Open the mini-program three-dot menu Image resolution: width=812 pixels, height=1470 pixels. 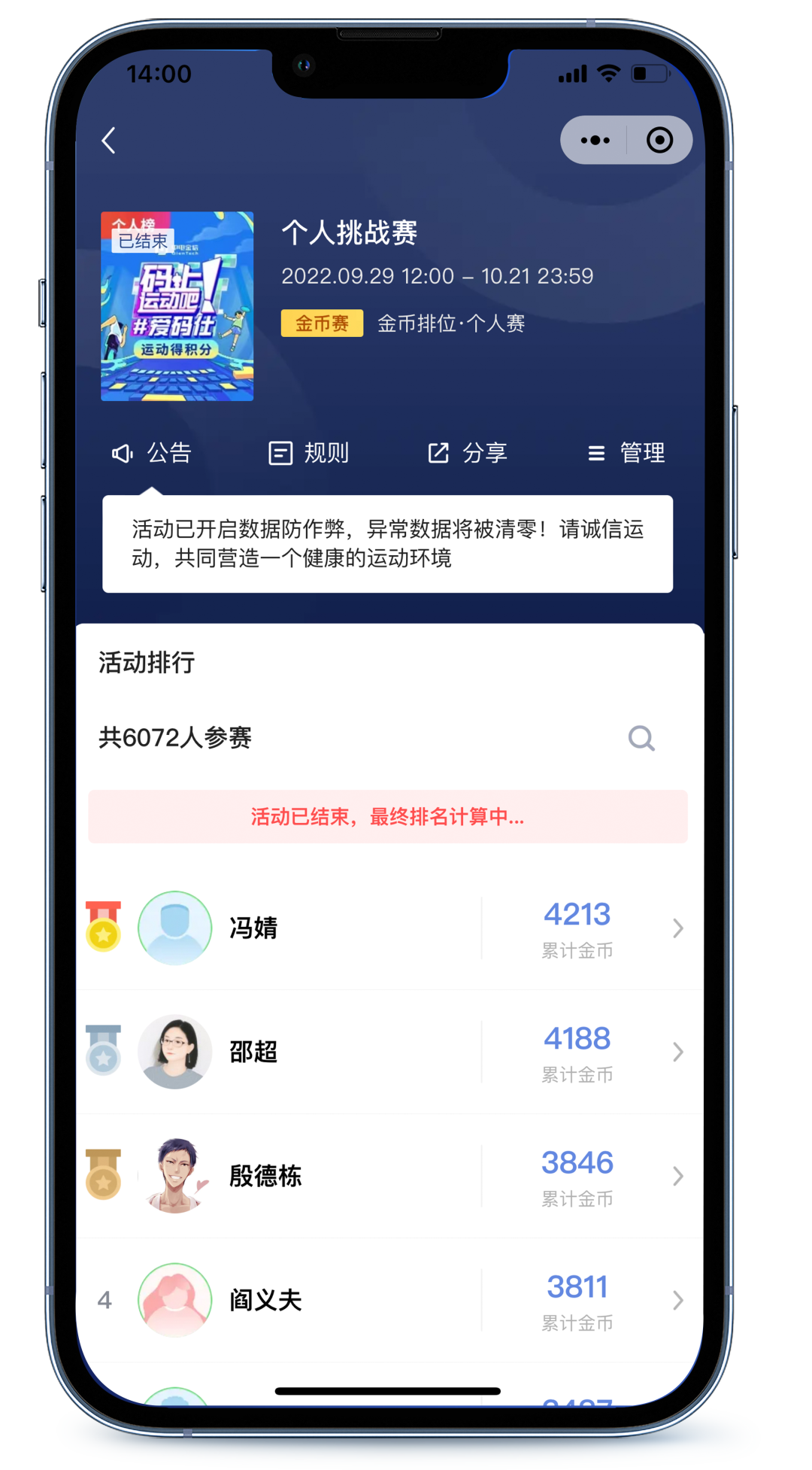[595, 141]
